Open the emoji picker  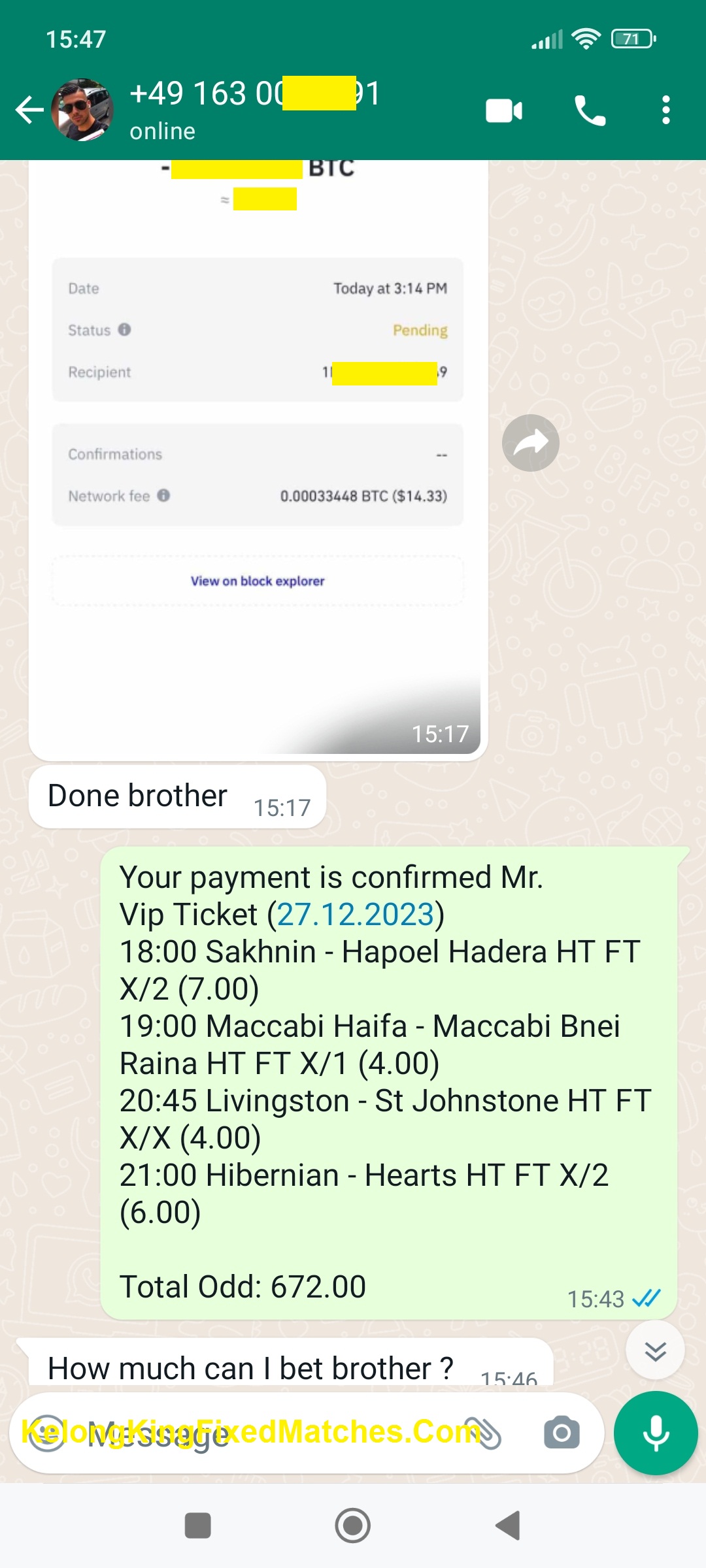coord(47,1433)
